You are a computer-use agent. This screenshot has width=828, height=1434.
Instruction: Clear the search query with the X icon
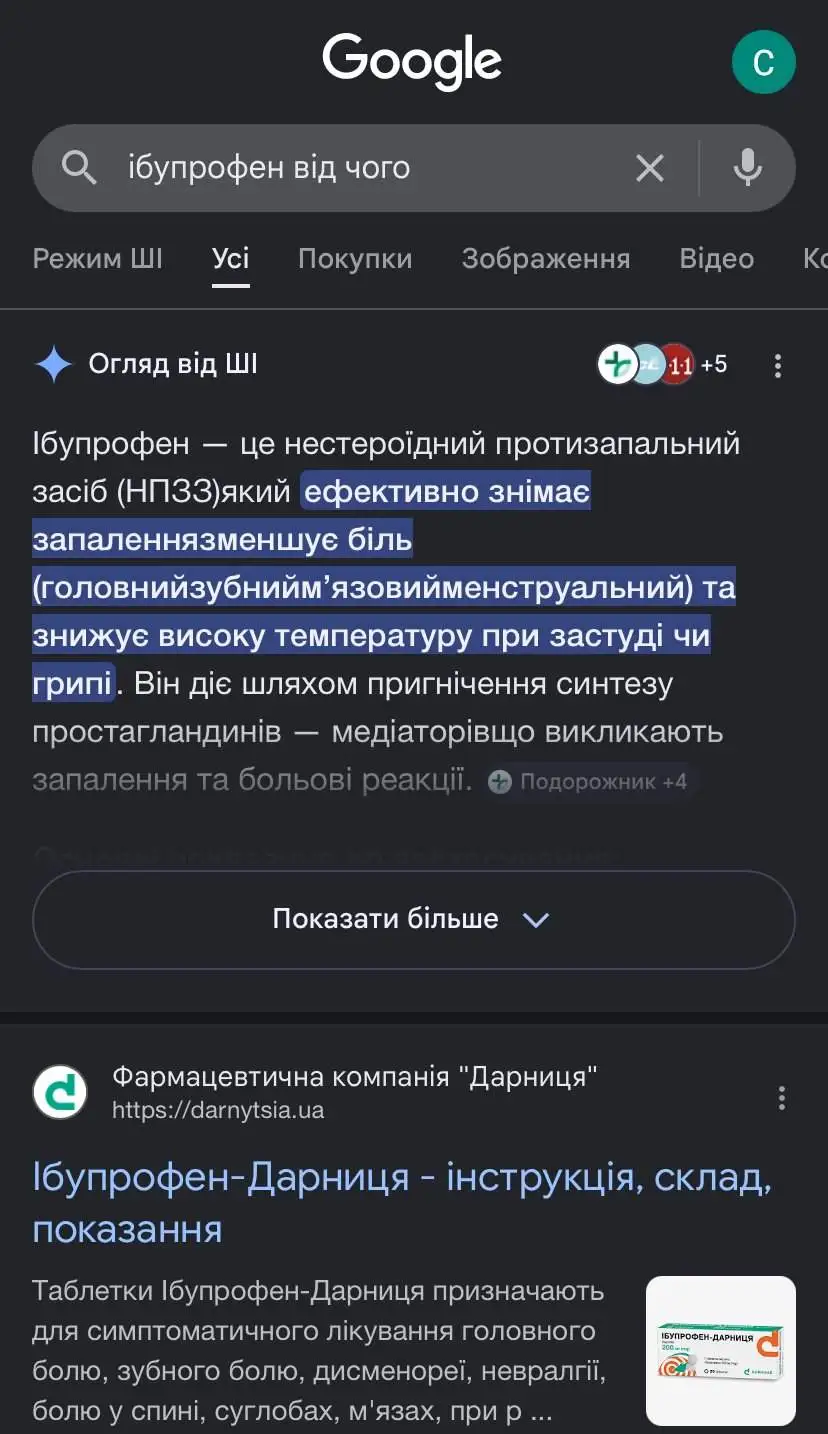[x=650, y=168]
